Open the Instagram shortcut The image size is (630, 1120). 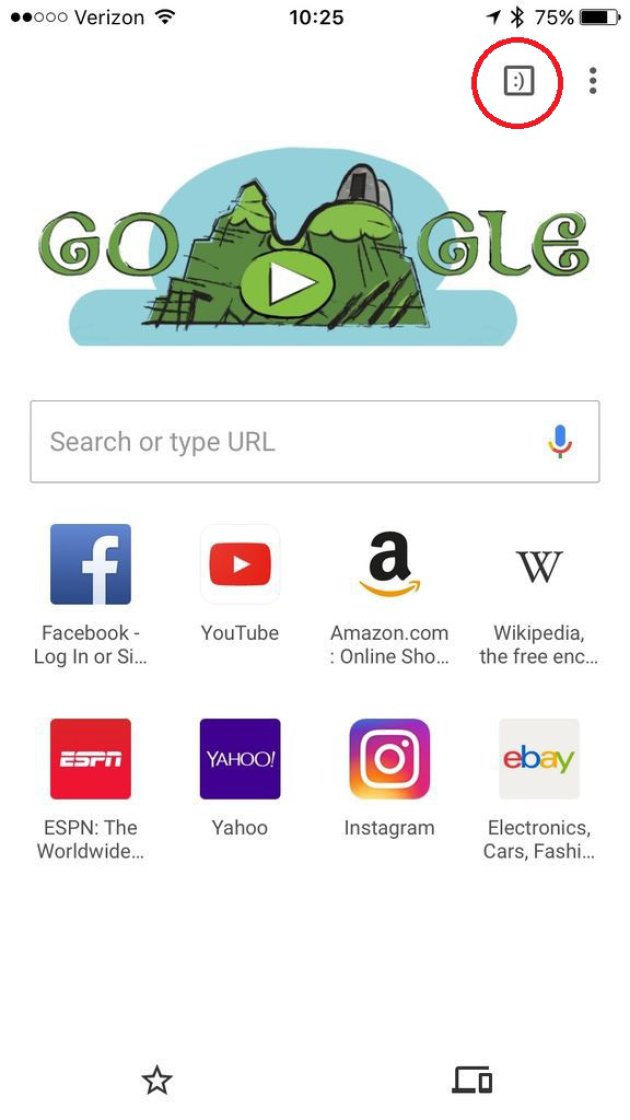(389, 759)
